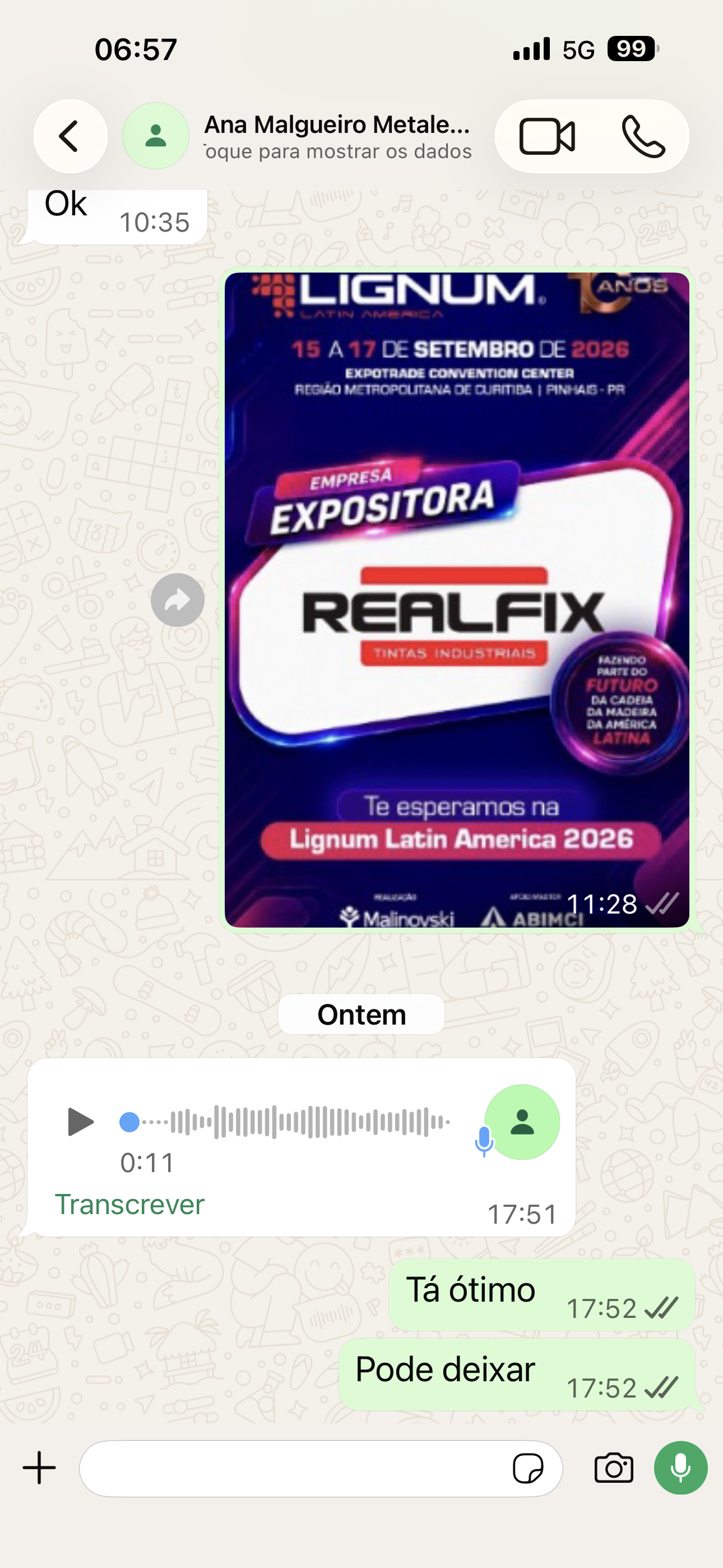
Task: Open the Lignum Realfix image message
Action: click(x=457, y=599)
